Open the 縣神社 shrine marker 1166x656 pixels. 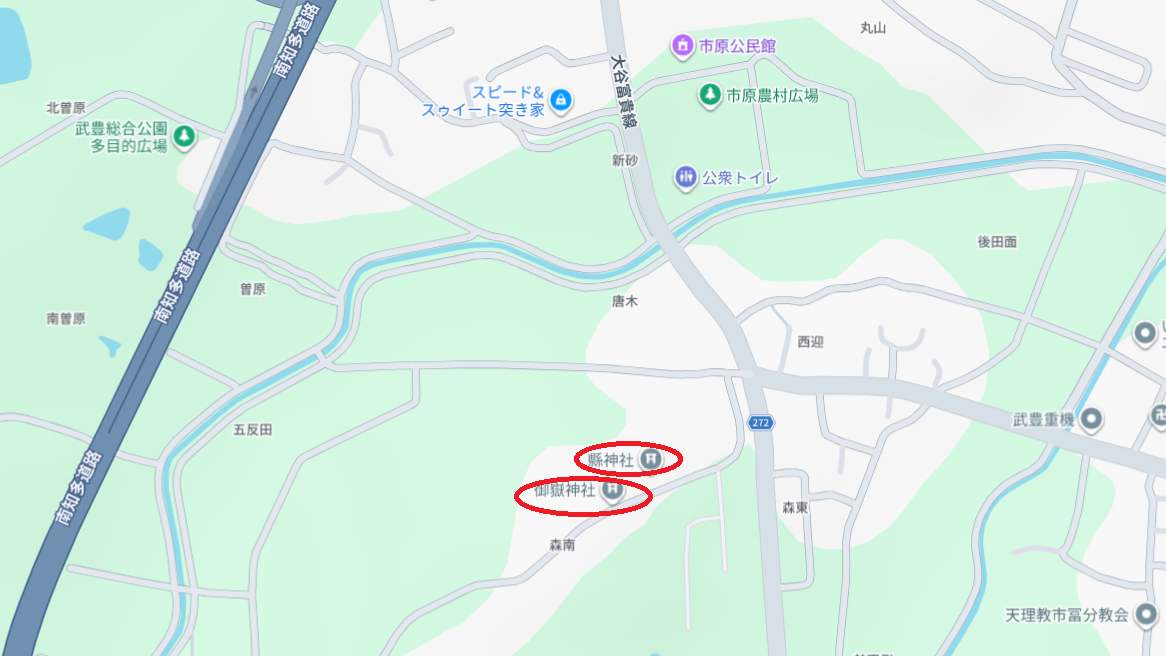[x=650, y=460]
